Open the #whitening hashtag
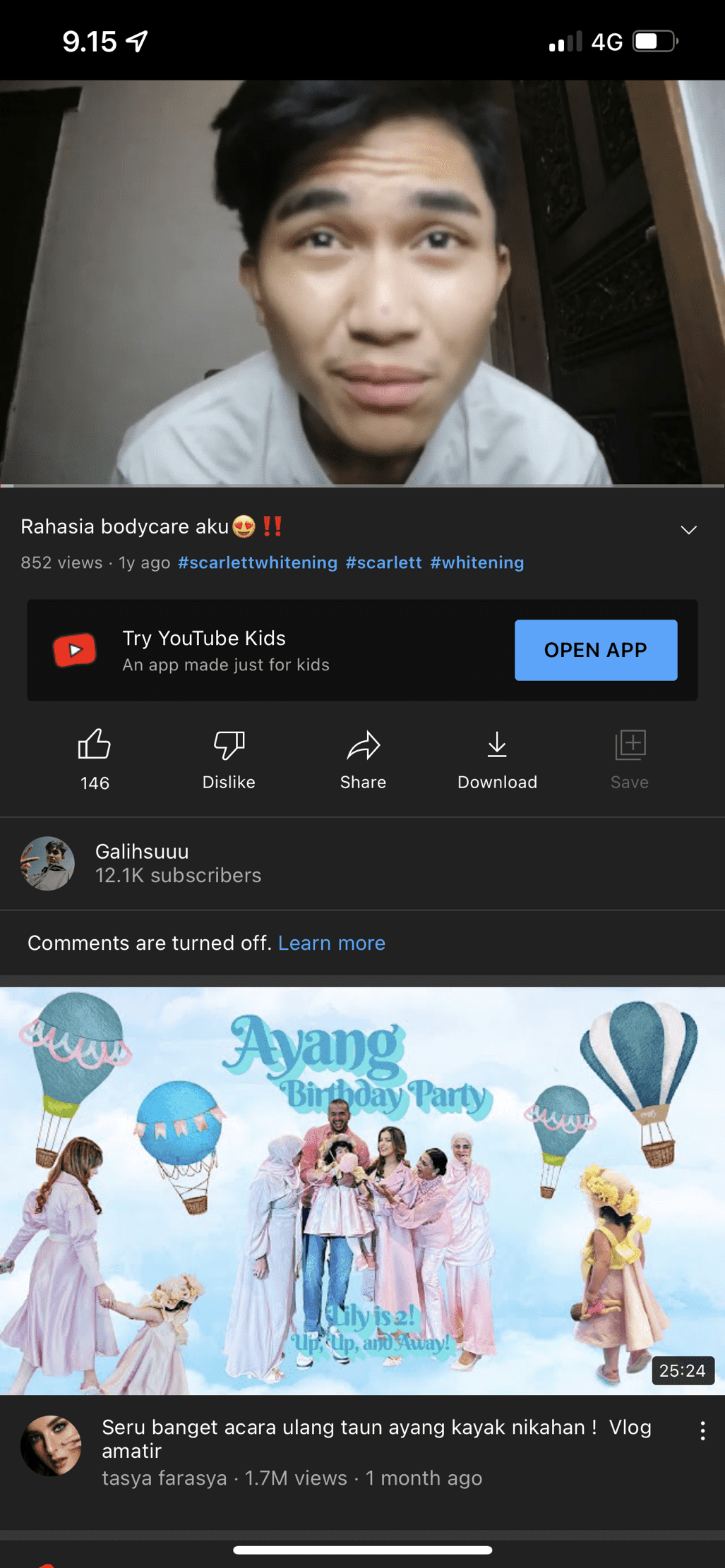The height and width of the screenshot is (1568, 725). [477, 562]
